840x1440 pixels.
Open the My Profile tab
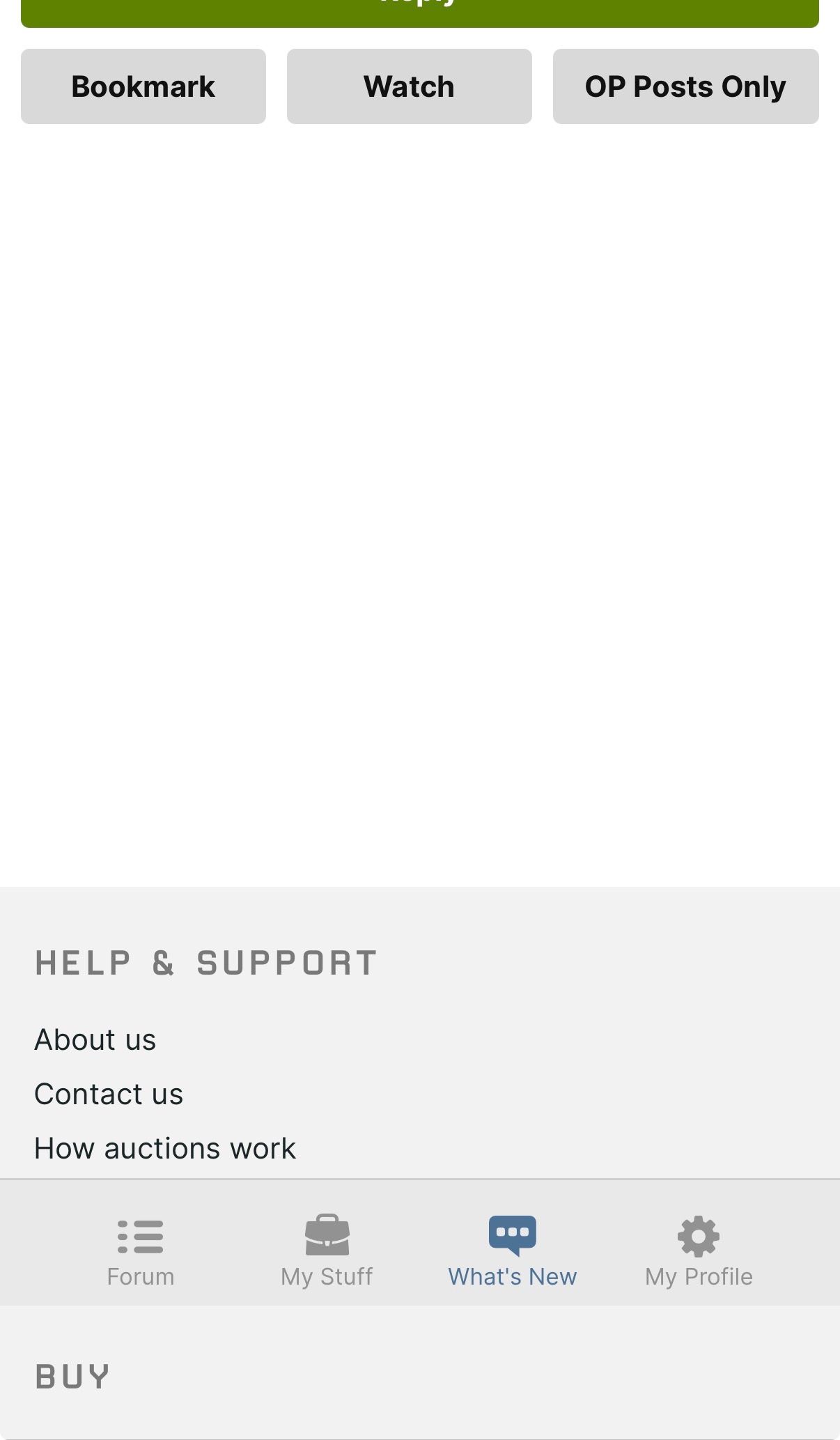point(699,1251)
